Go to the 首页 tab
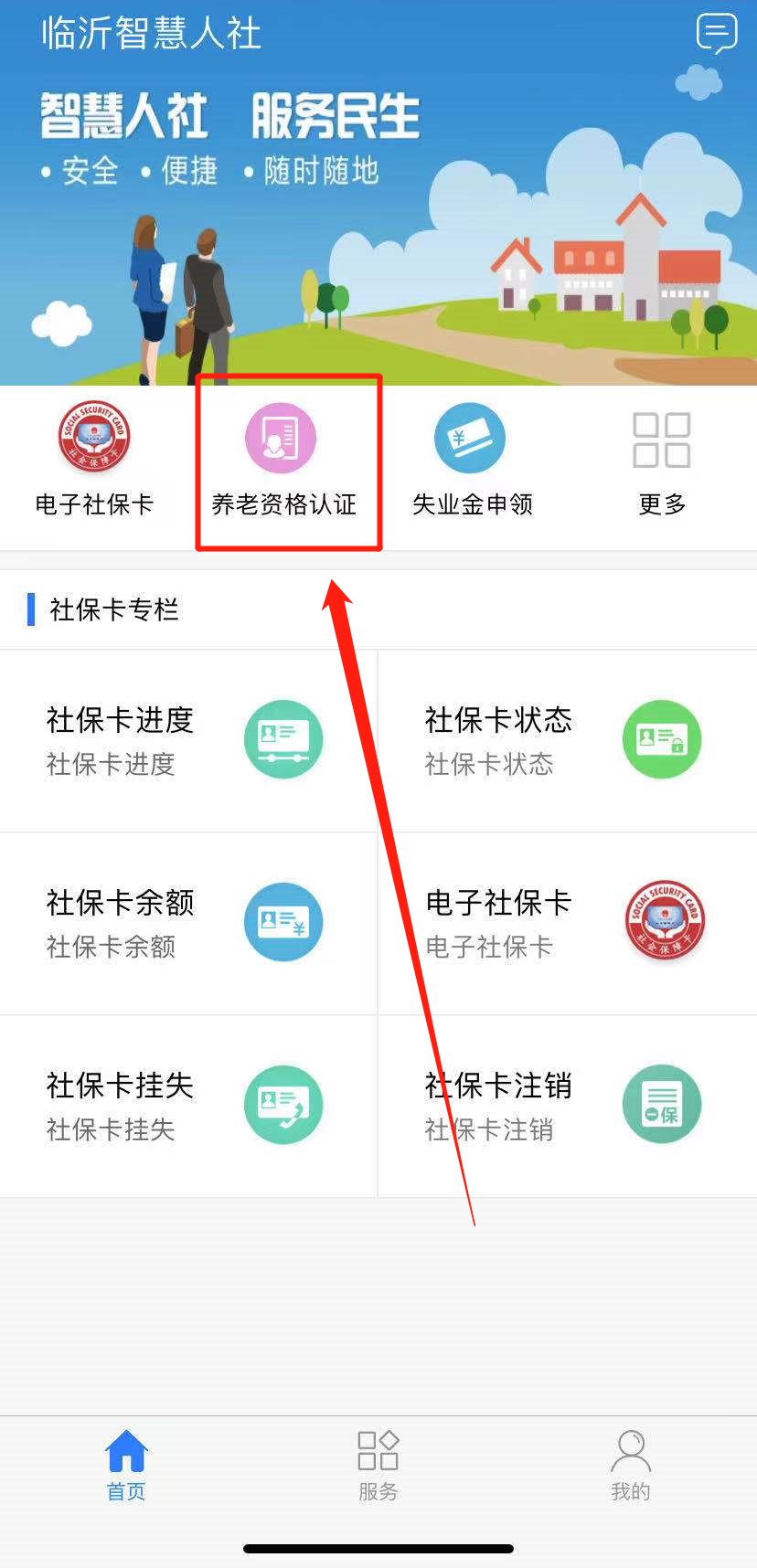 (126, 1466)
